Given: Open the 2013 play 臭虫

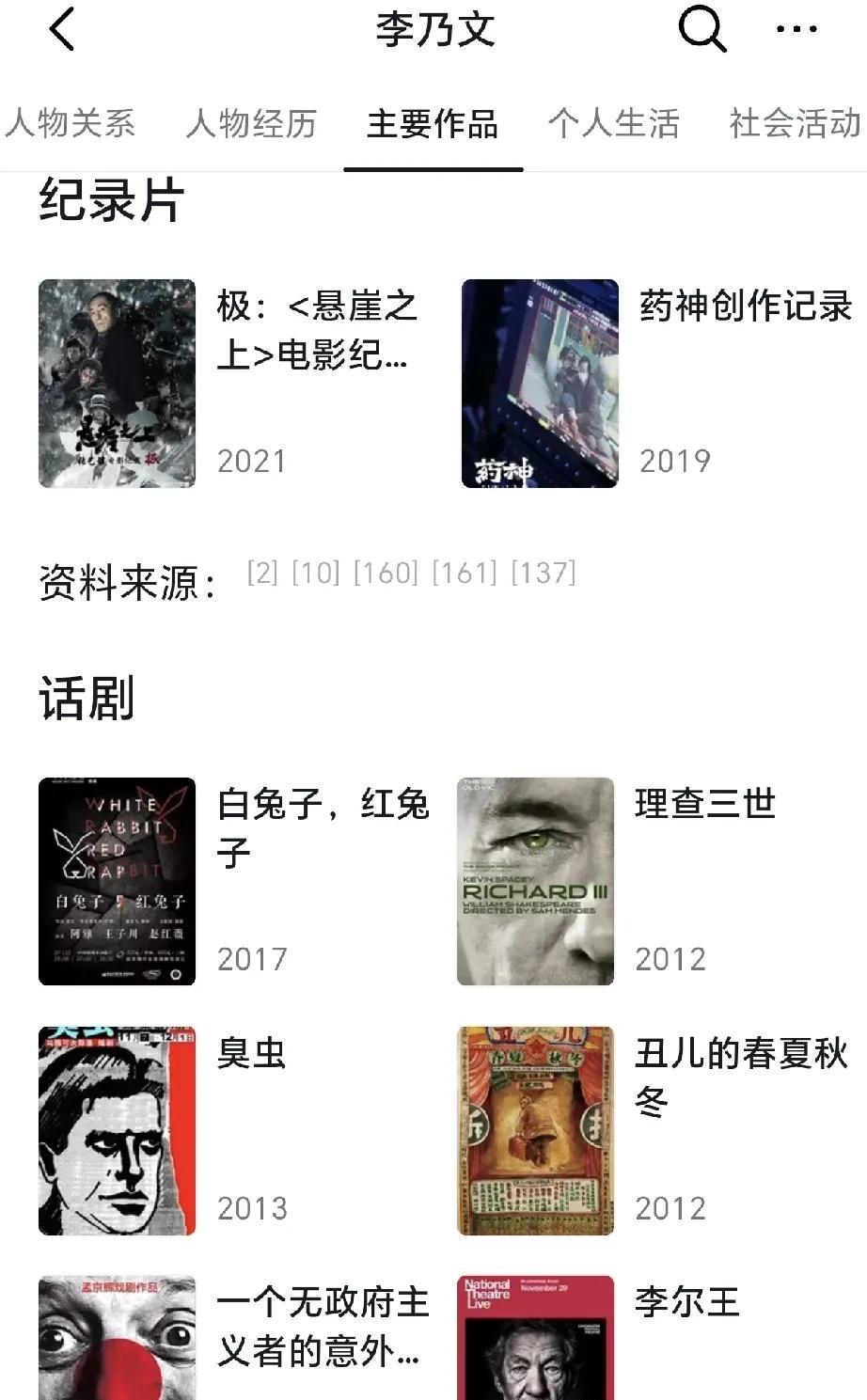Looking at the screenshot, I should [118, 1131].
